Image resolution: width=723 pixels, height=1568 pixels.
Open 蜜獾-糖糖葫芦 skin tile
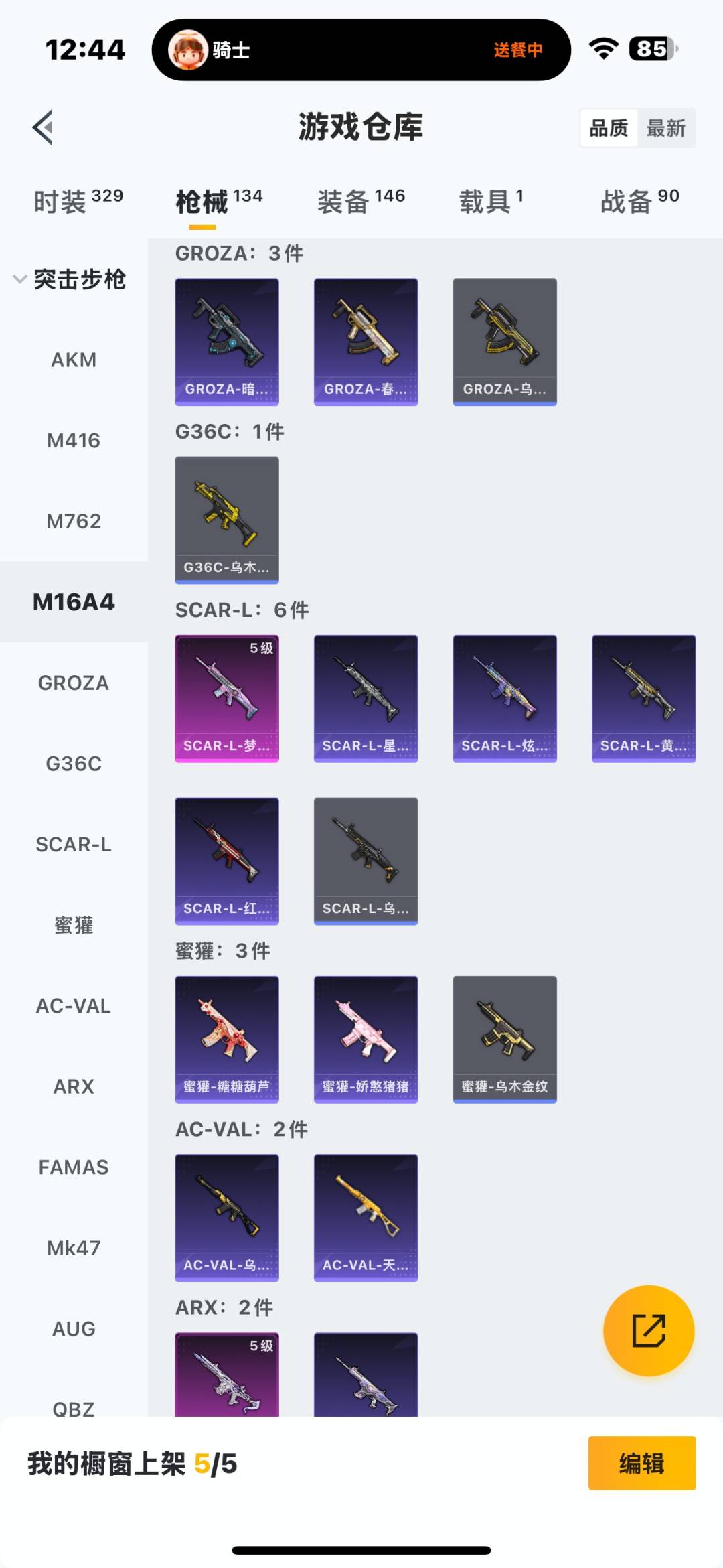(227, 1039)
